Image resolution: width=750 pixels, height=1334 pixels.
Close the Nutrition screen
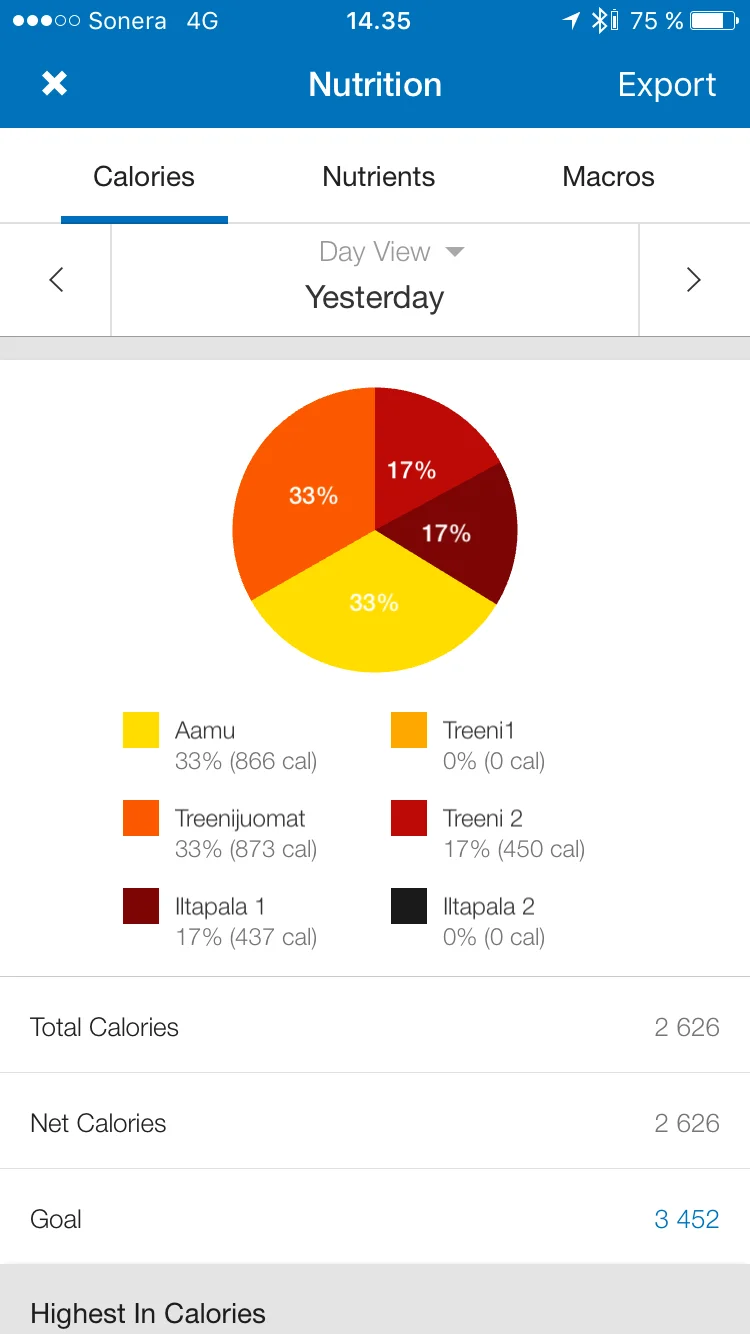pyautogui.click(x=54, y=84)
